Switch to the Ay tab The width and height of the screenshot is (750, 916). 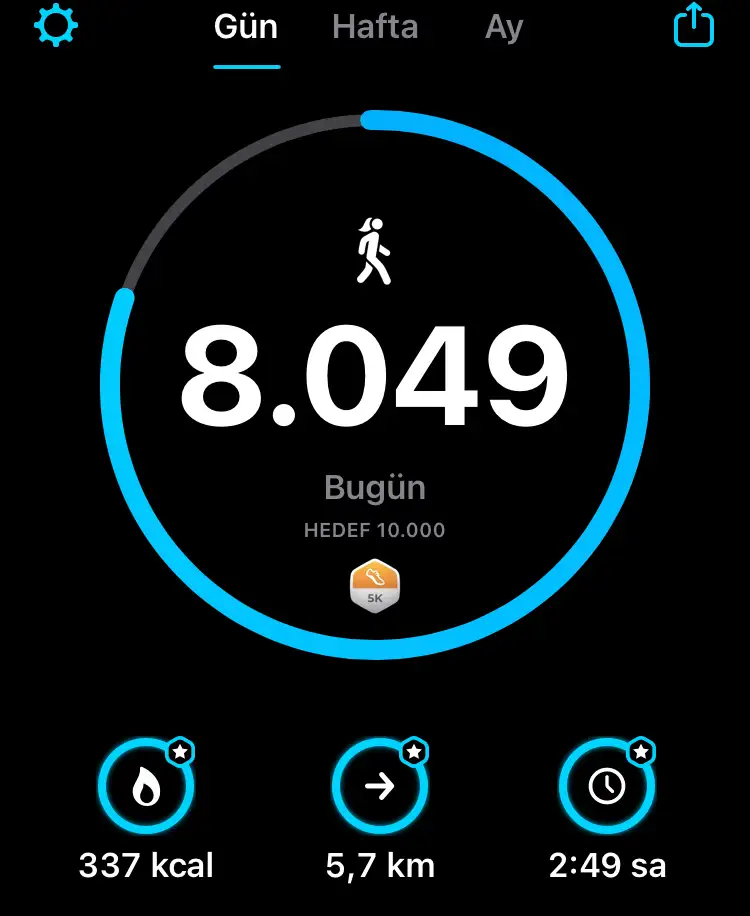coord(504,28)
